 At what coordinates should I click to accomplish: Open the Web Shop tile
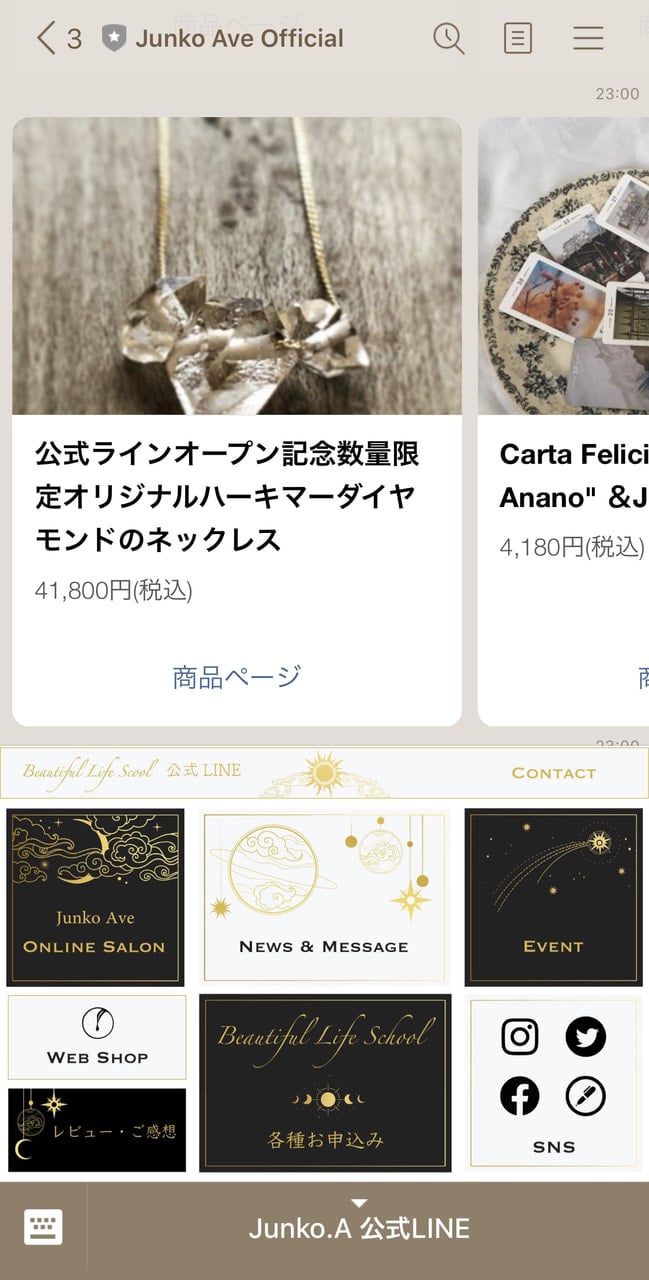(97, 1037)
